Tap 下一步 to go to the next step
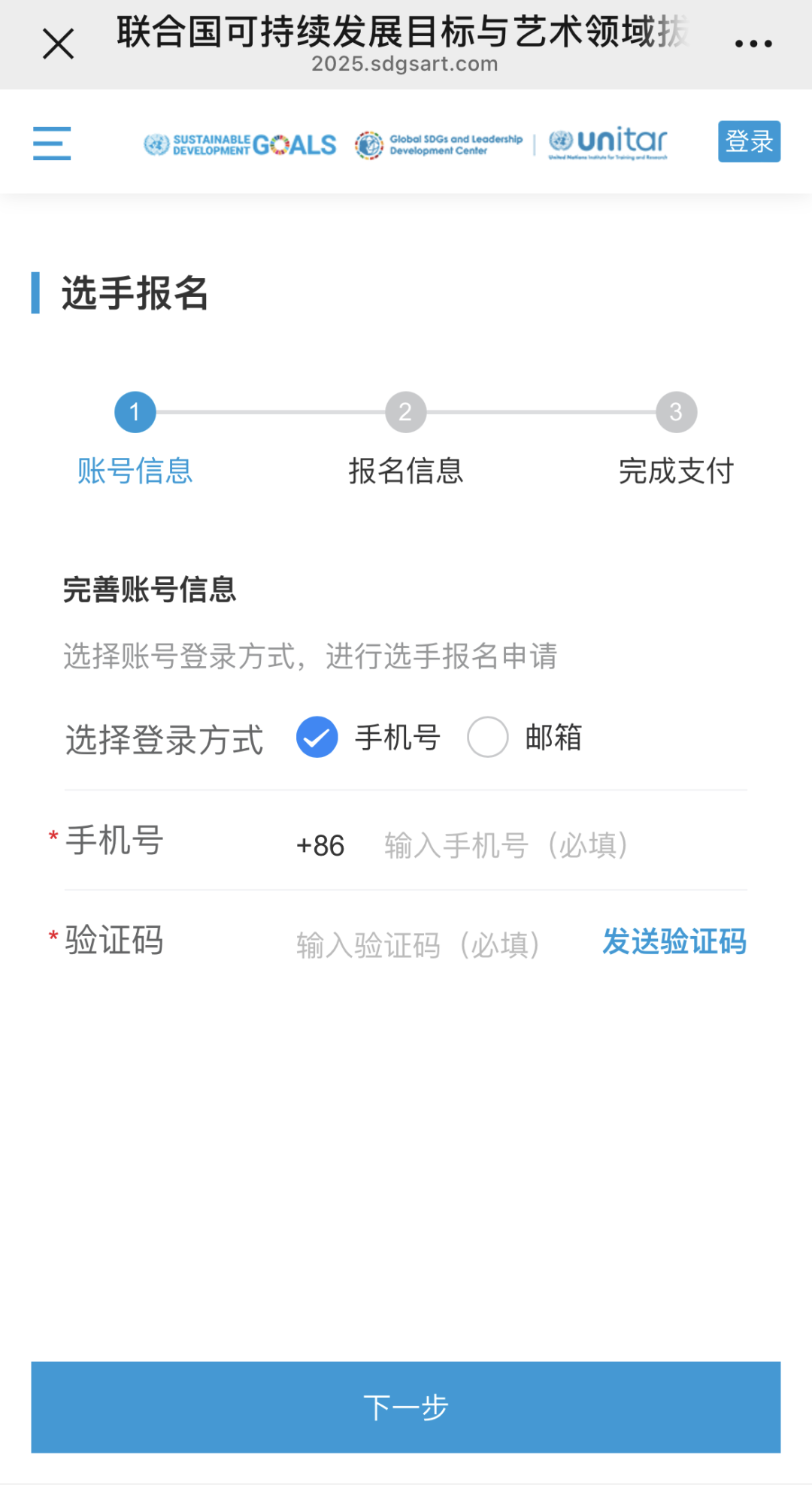The width and height of the screenshot is (812, 1485). click(406, 1407)
